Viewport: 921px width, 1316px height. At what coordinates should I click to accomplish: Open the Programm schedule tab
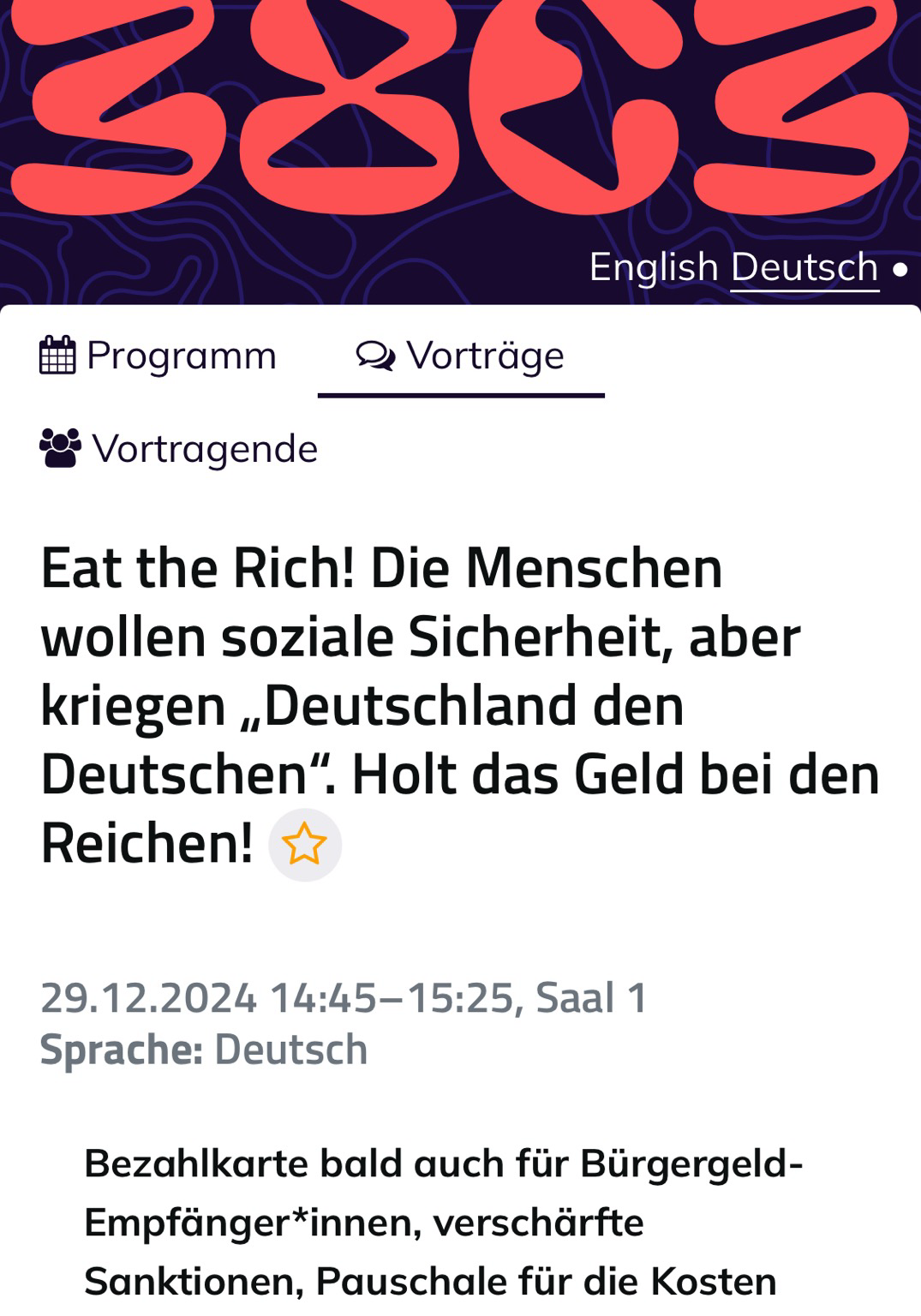[x=158, y=356]
